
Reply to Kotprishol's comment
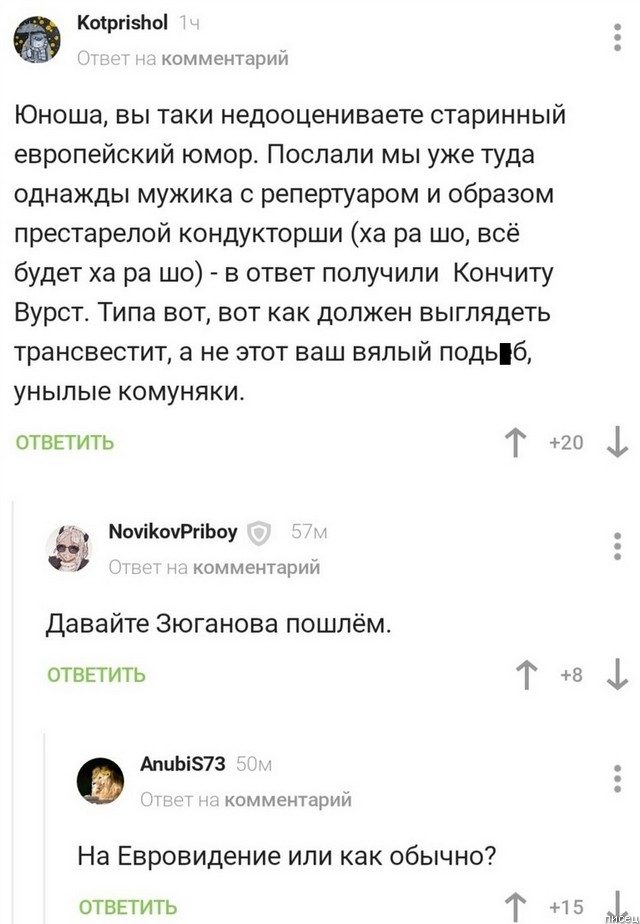(x=64, y=442)
